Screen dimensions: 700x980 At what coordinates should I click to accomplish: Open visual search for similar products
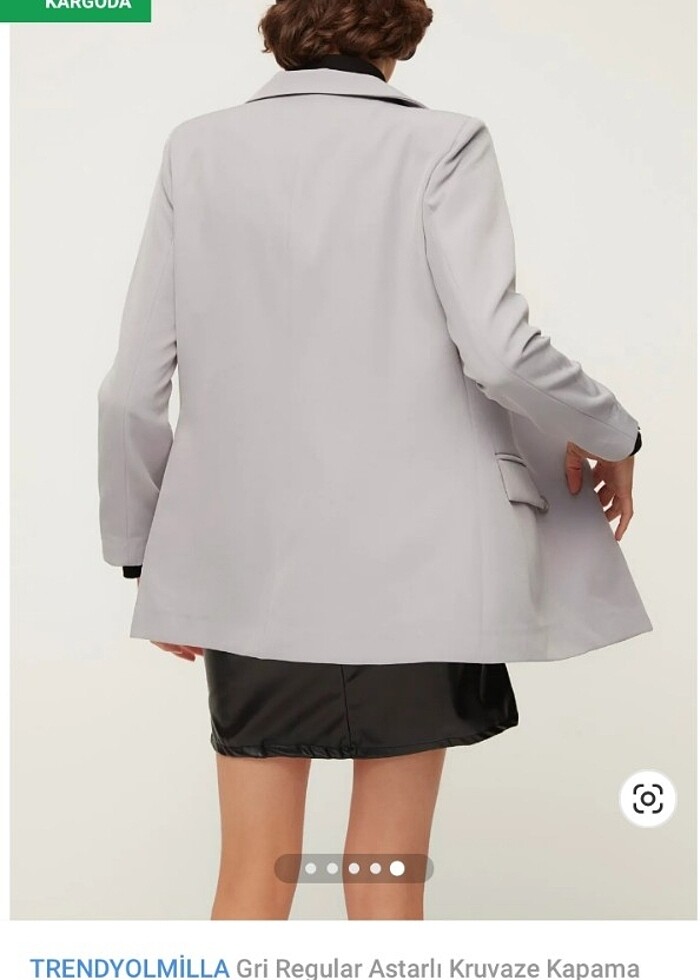647,798
